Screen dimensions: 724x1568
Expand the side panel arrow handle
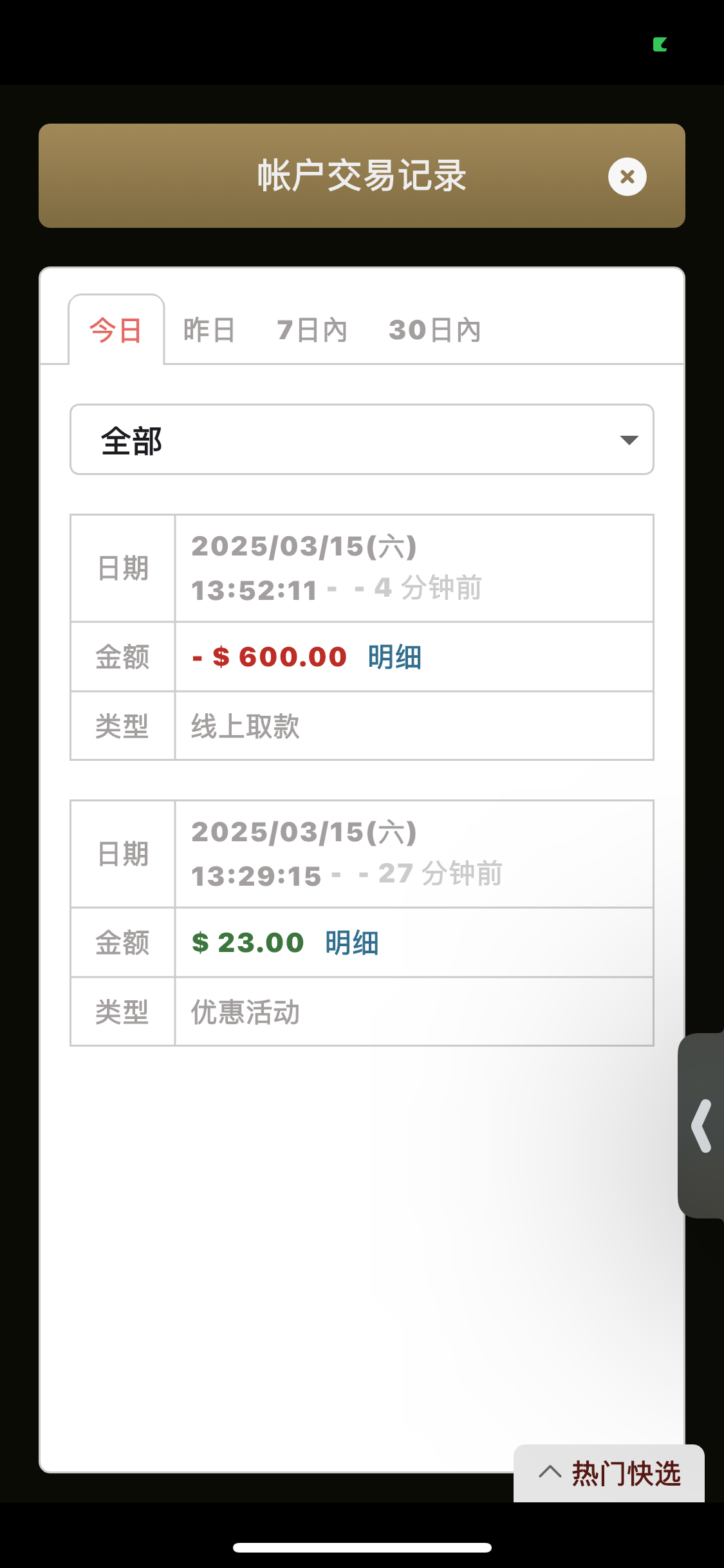click(701, 1126)
